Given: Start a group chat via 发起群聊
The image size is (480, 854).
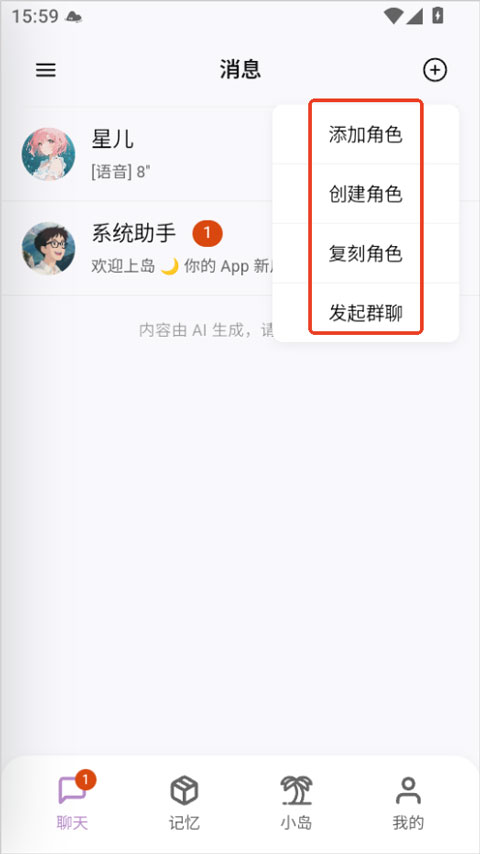Looking at the screenshot, I should coord(366,313).
